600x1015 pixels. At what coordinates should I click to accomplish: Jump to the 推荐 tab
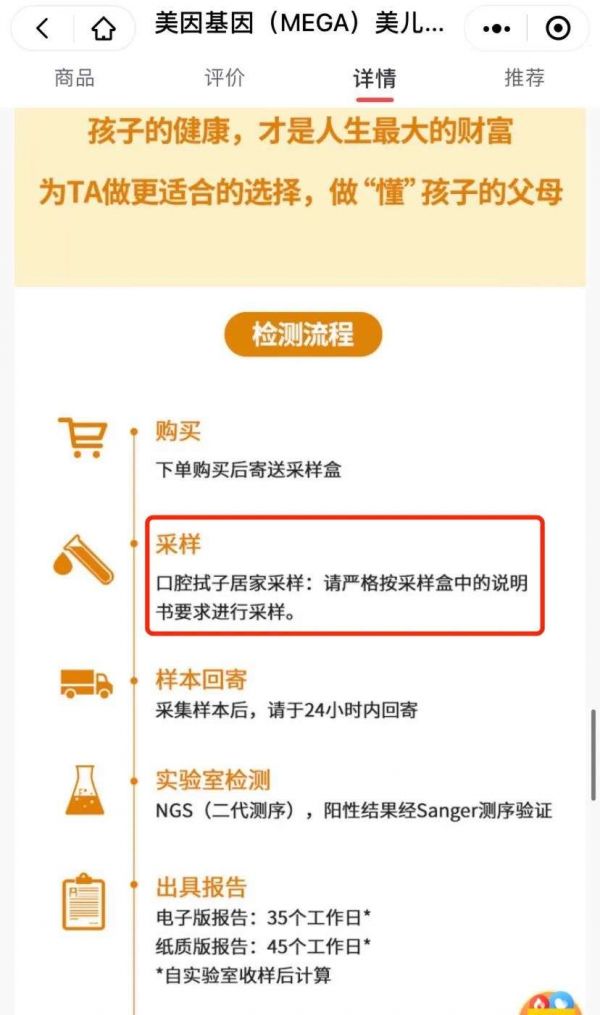pyautogui.click(x=524, y=78)
